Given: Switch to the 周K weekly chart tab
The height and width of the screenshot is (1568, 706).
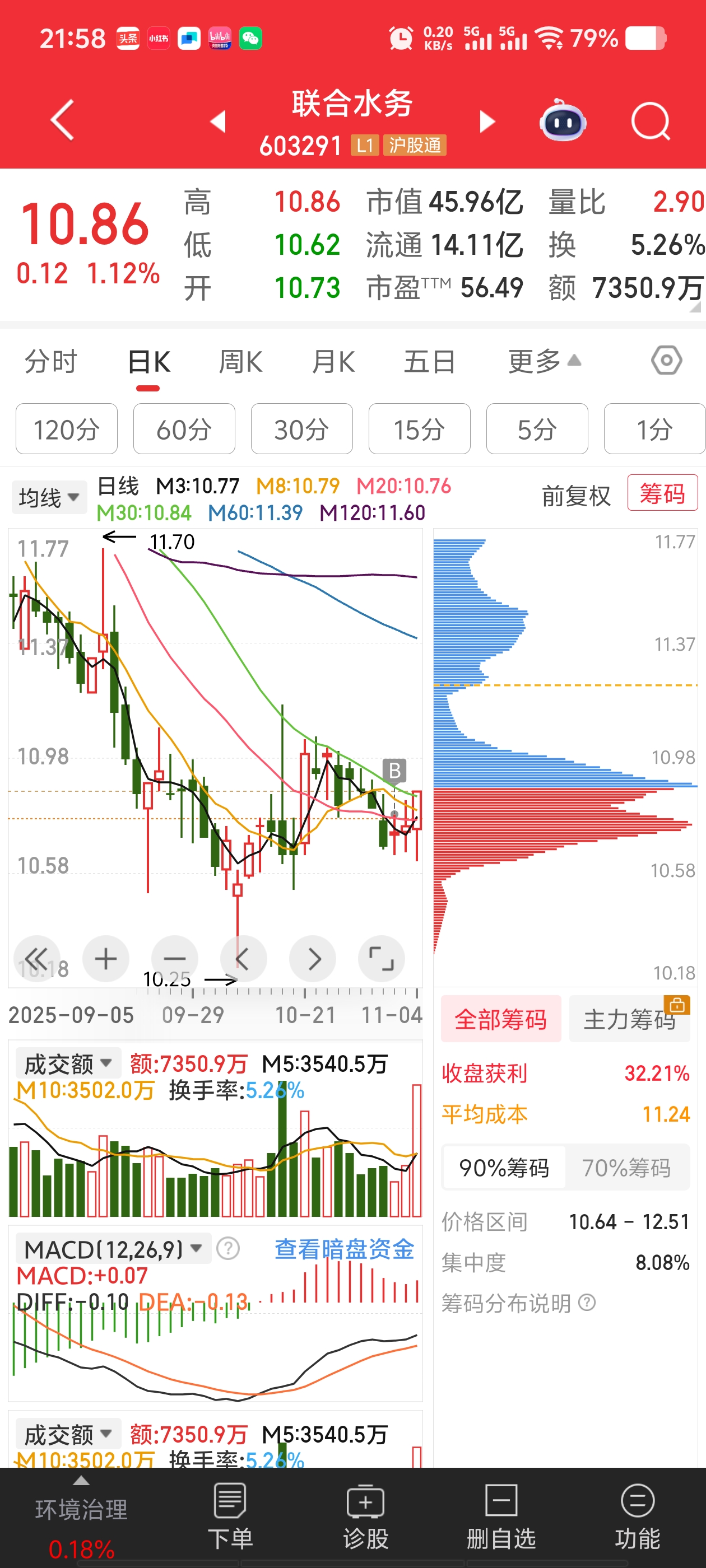Looking at the screenshot, I should tap(240, 360).
